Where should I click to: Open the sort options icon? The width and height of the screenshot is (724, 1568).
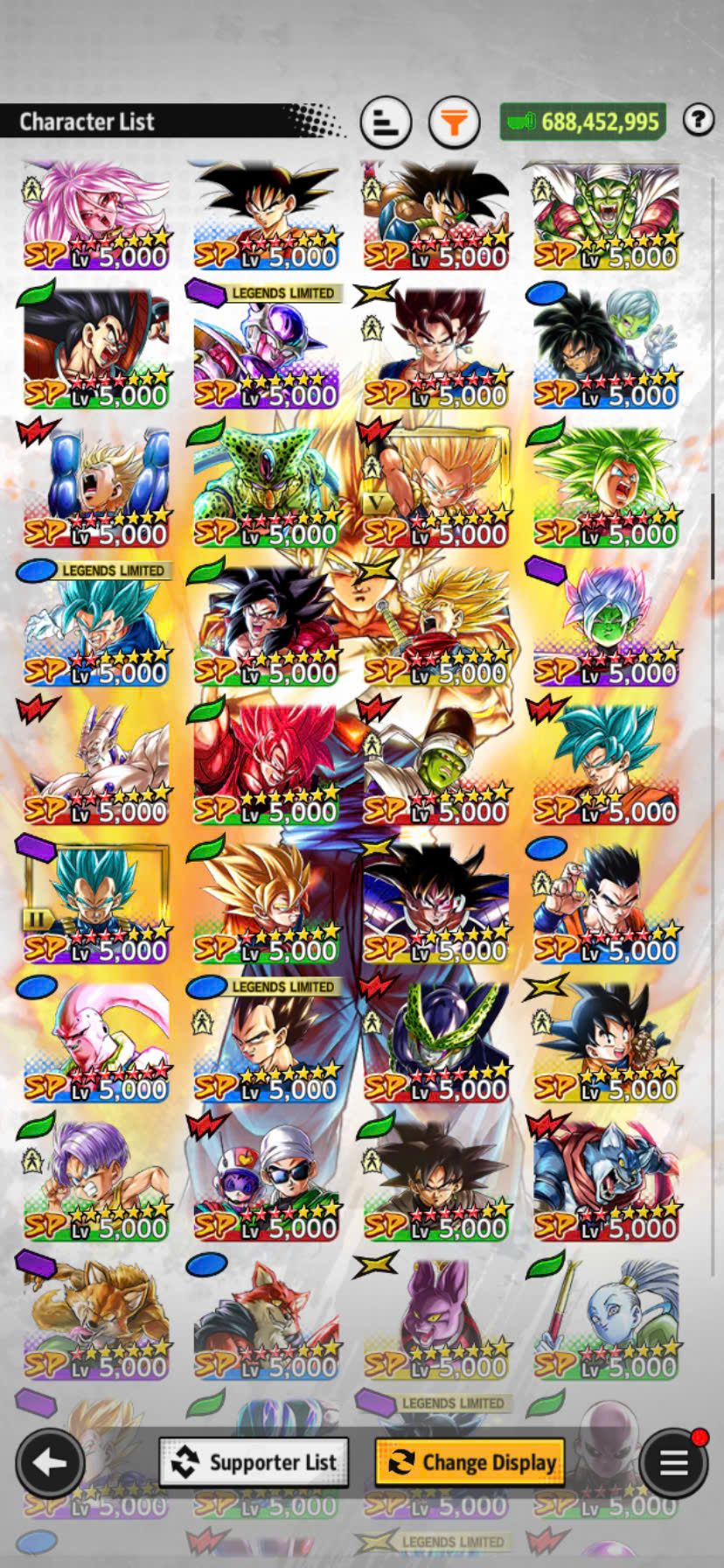coord(386,122)
